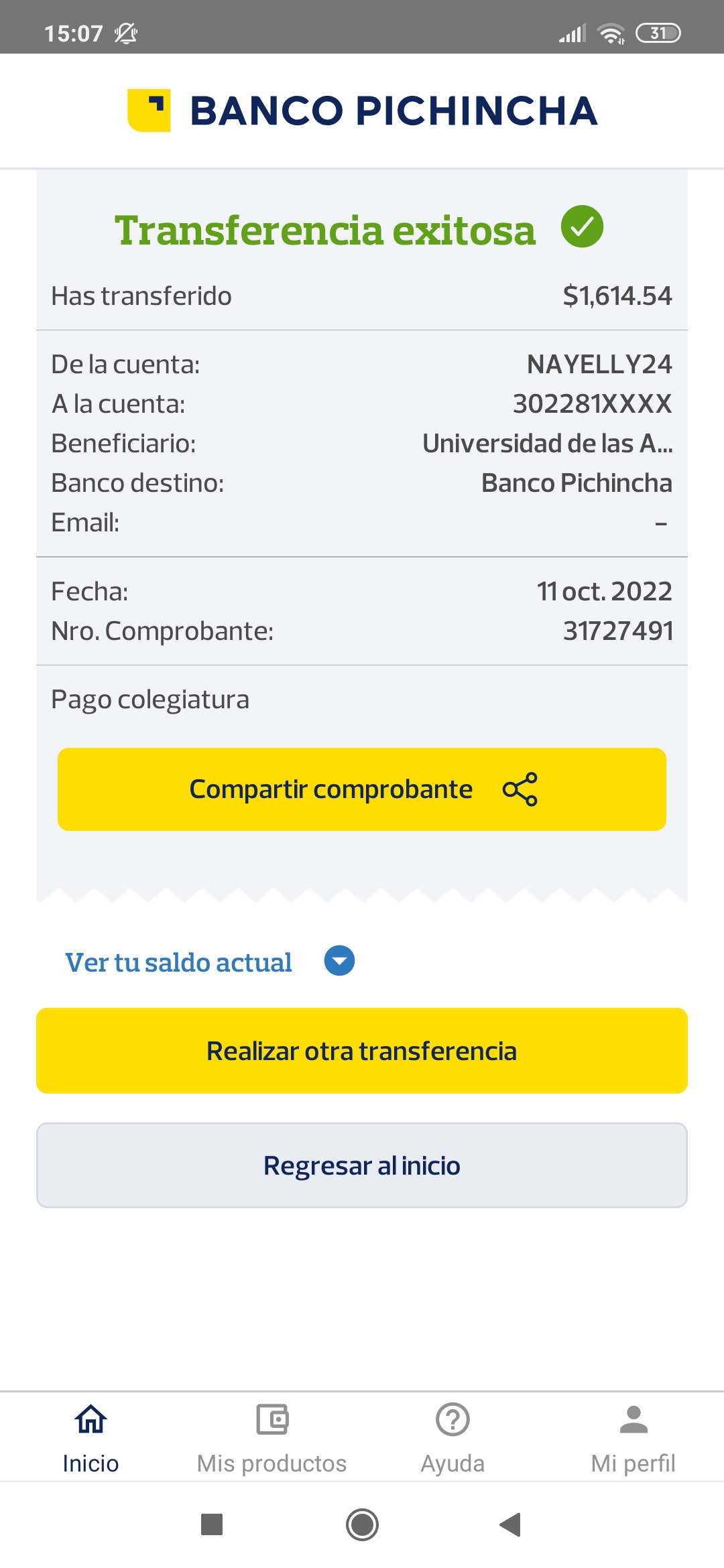The width and height of the screenshot is (724, 1568).
Task: Share the transfer receipt via Compartir comprobante
Action: (x=362, y=789)
